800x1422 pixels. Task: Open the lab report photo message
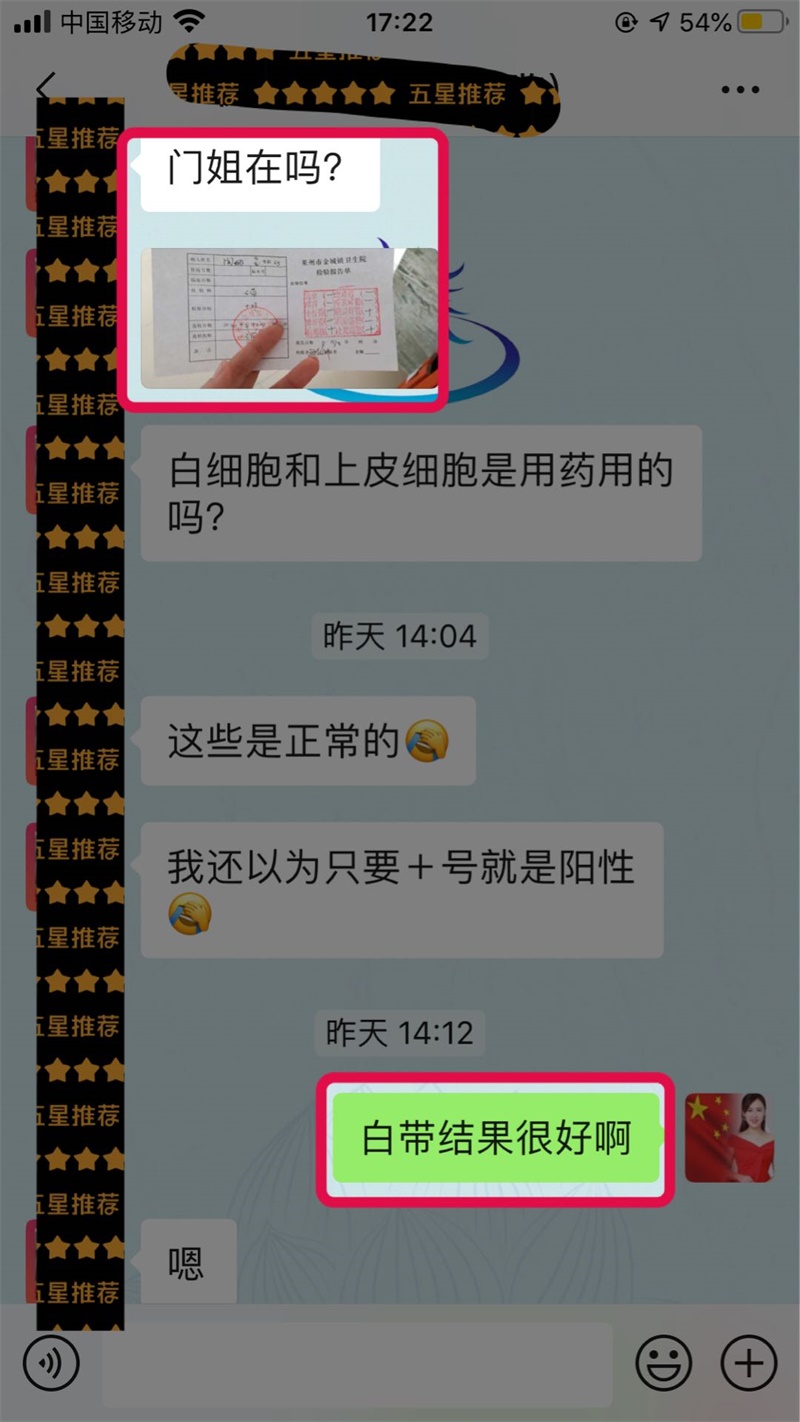click(288, 318)
